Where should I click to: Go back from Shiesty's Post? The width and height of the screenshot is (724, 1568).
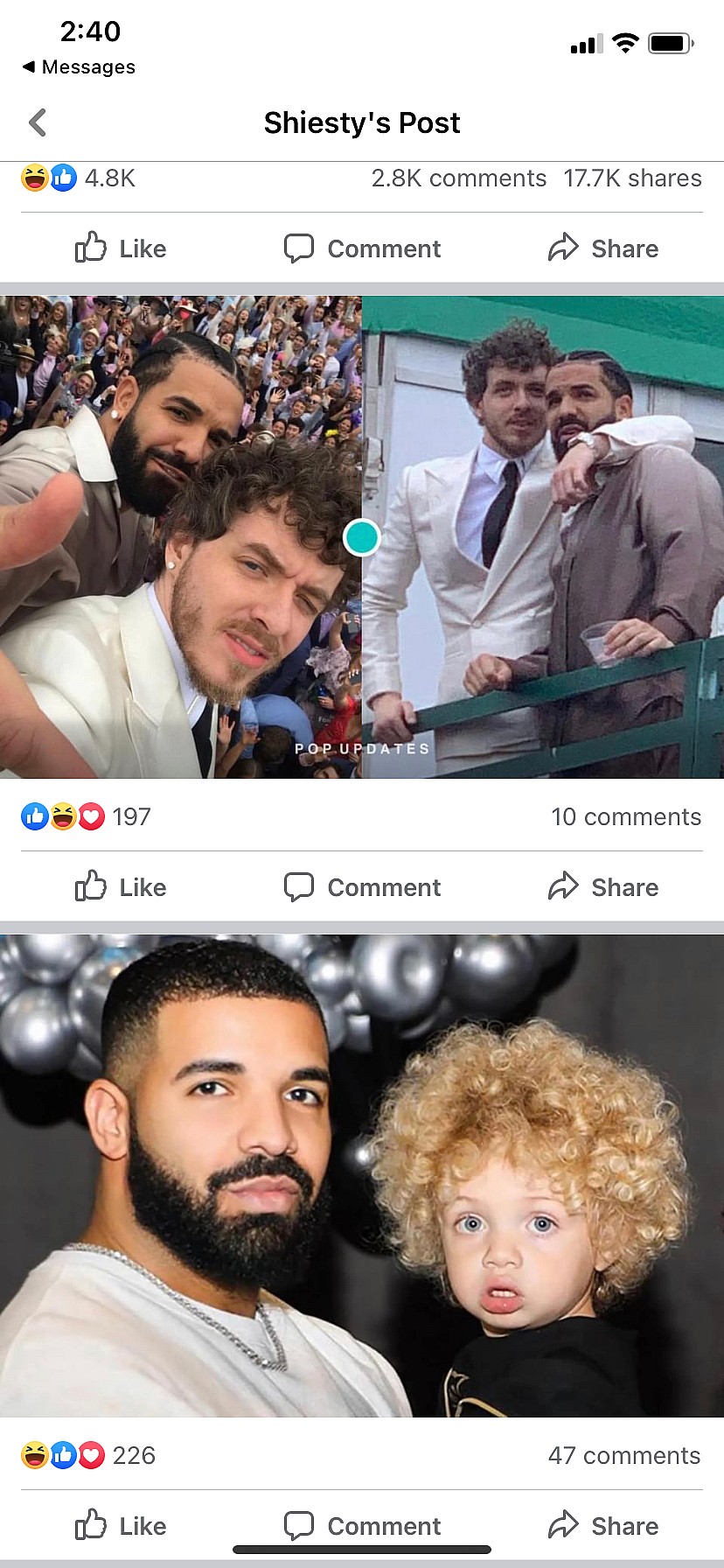[38, 122]
